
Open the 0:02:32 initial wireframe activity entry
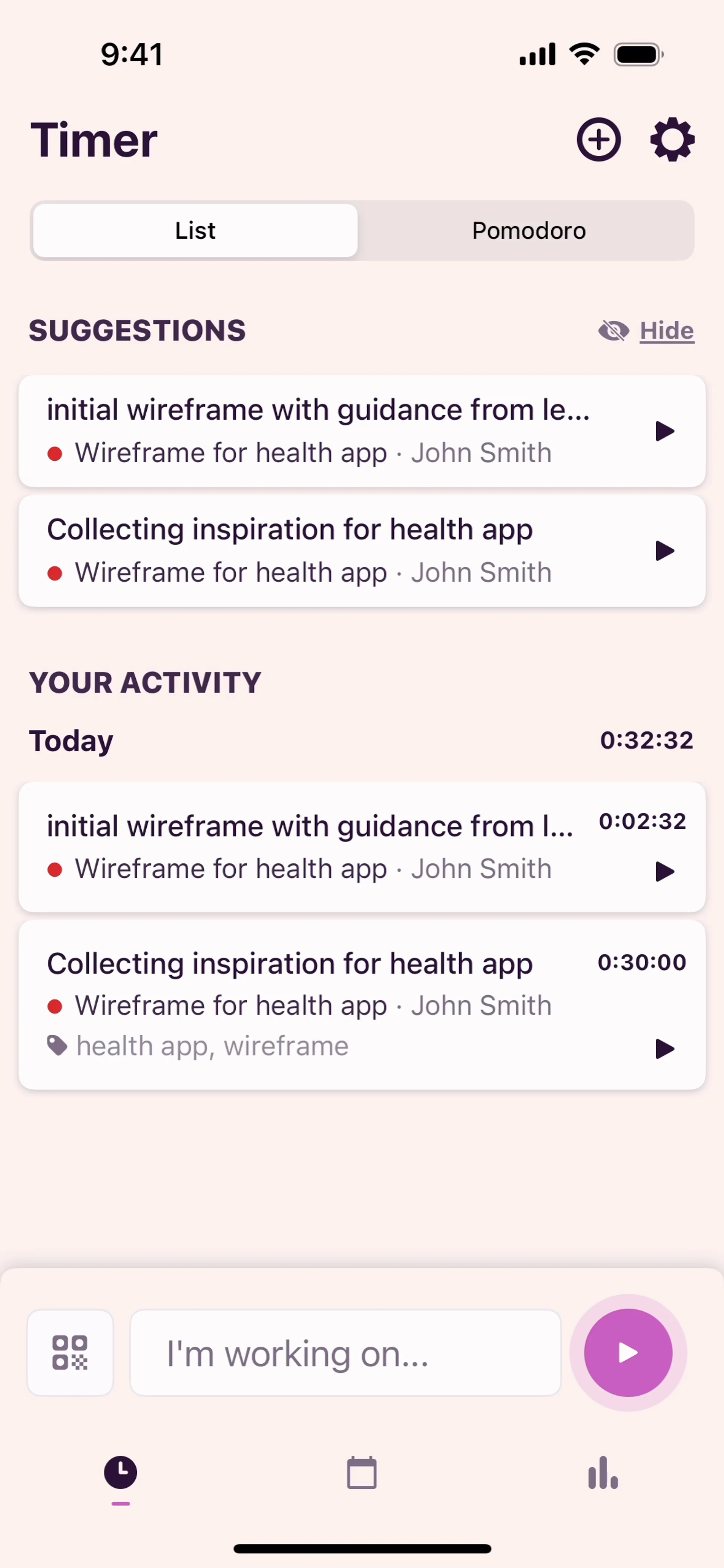pyautogui.click(x=311, y=846)
